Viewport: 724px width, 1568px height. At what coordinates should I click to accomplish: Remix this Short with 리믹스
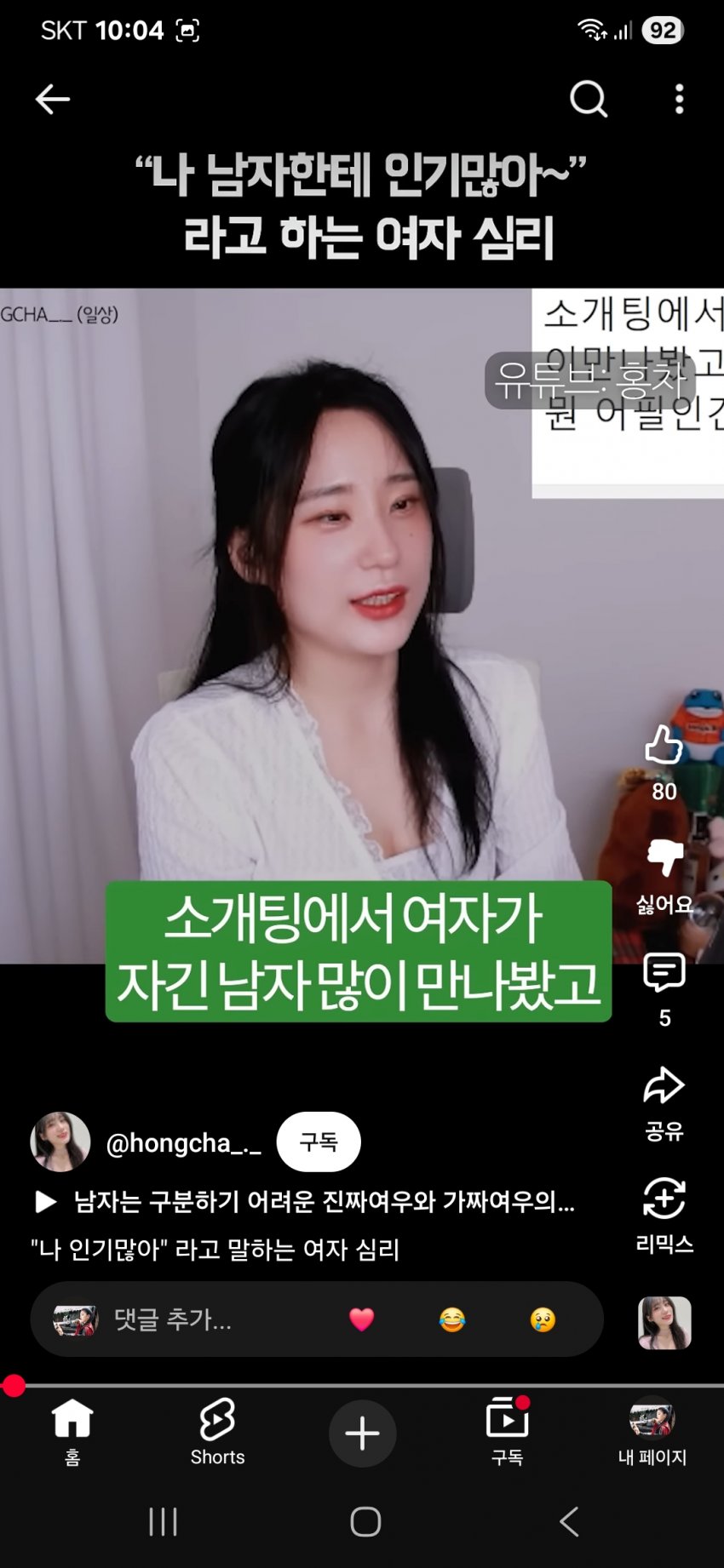click(x=664, y=1199)
